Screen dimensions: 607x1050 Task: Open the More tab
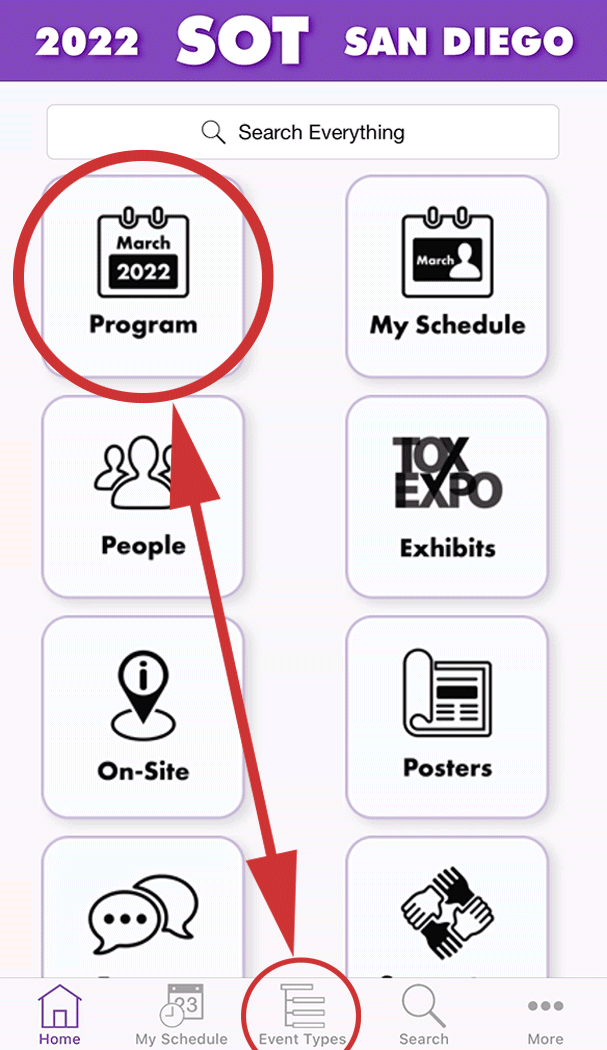click(x=545, y=1015)
